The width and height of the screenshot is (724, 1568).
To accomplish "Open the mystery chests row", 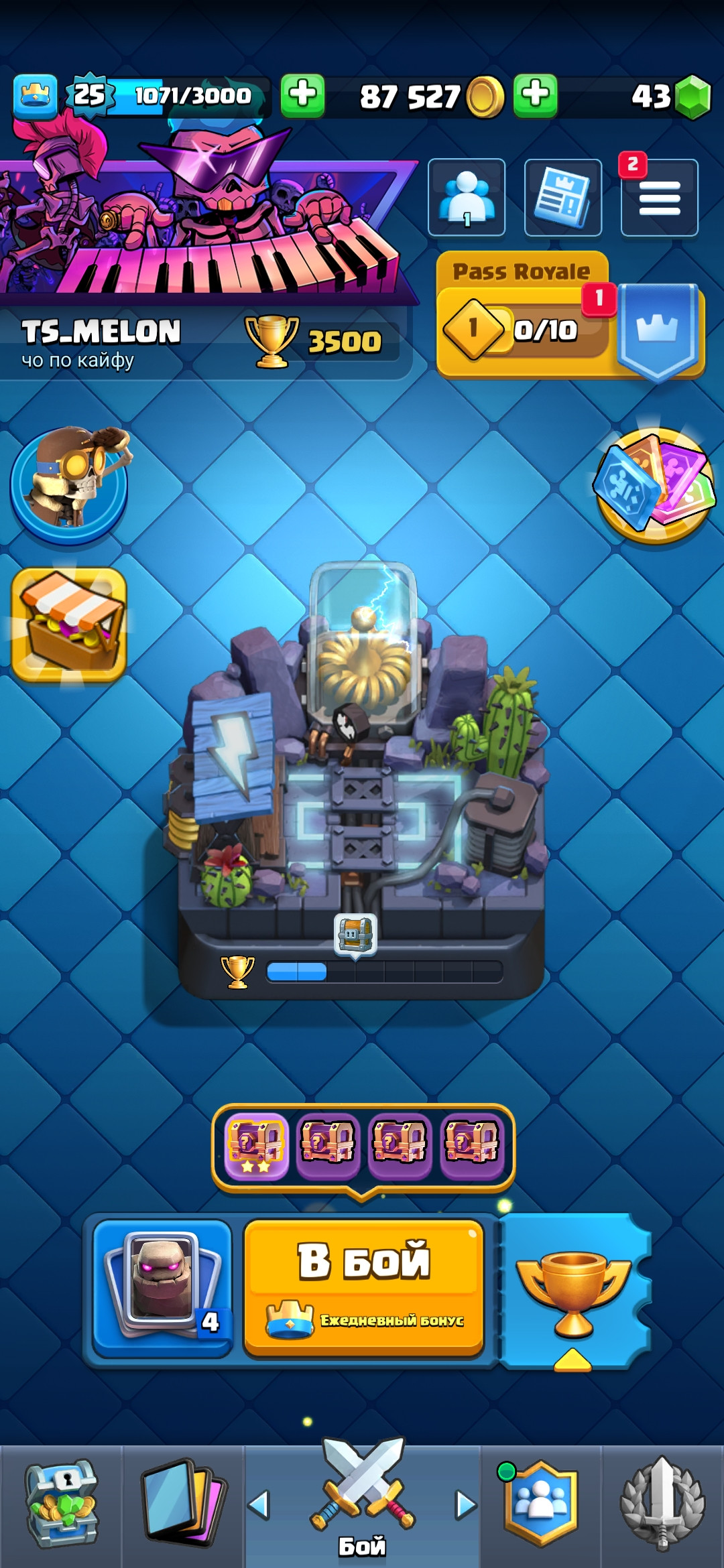I will pyautogui.click(x=363, y=1147).
